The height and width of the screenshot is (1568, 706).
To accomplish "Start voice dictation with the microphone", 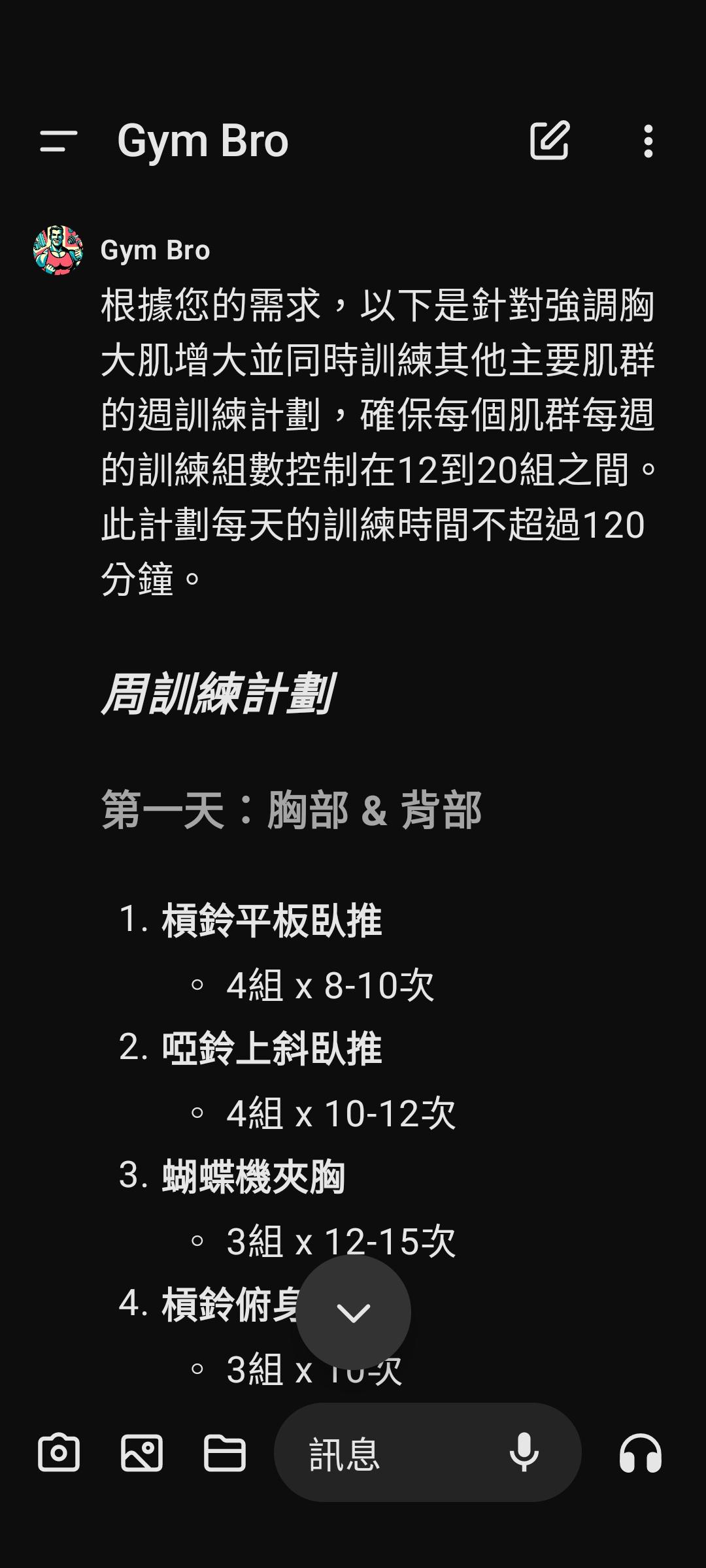I will 524,1452.
